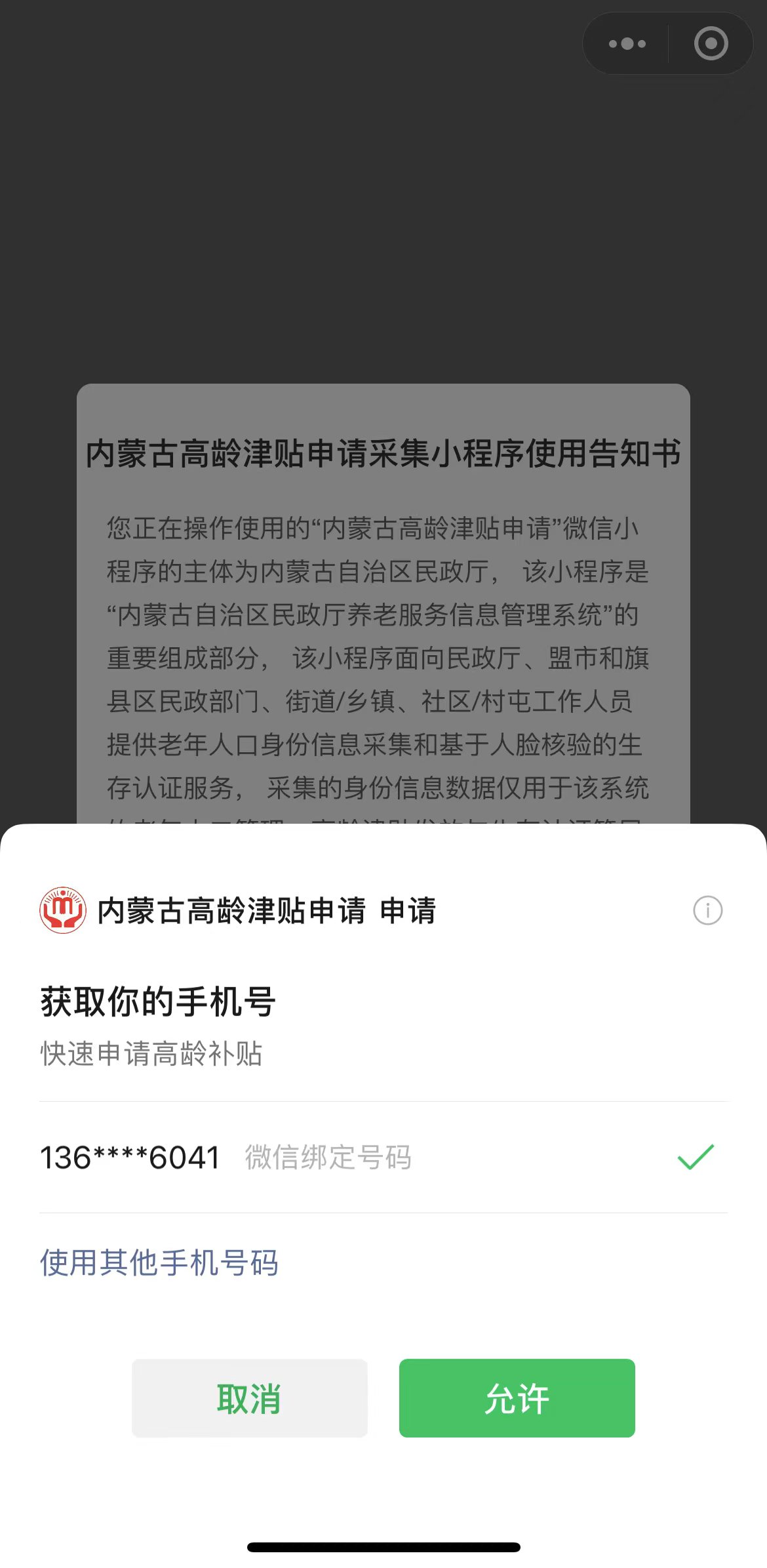Image resolution: width=767 pixels, height=1568 pixels.
Task: Close the mini program via circle icon
Action: 711,44
